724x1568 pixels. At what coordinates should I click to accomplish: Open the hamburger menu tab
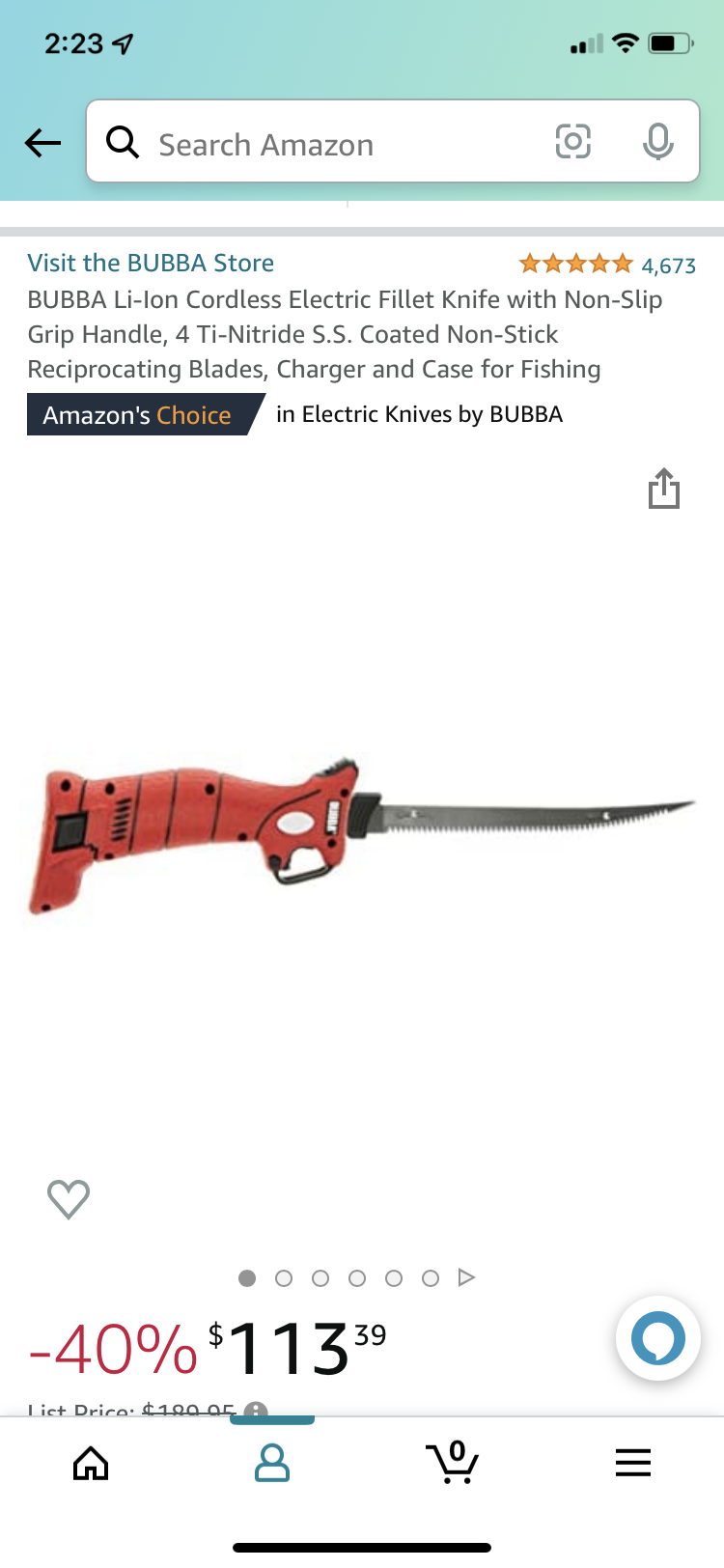[x=633, y=1464]
